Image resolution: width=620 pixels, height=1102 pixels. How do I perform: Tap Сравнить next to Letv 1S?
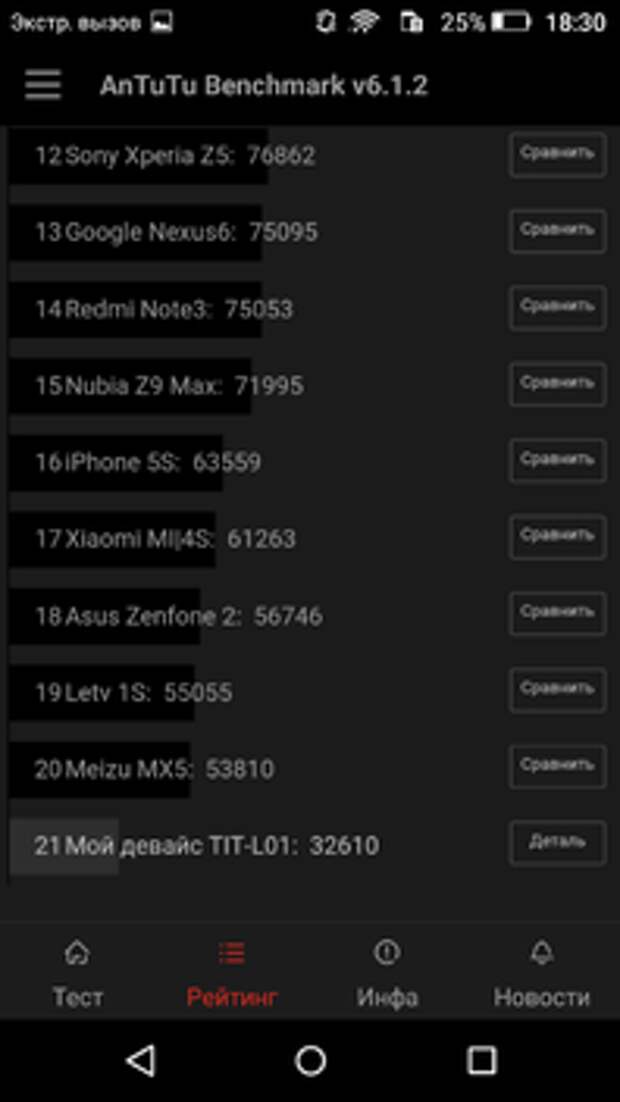pos(557,690)
